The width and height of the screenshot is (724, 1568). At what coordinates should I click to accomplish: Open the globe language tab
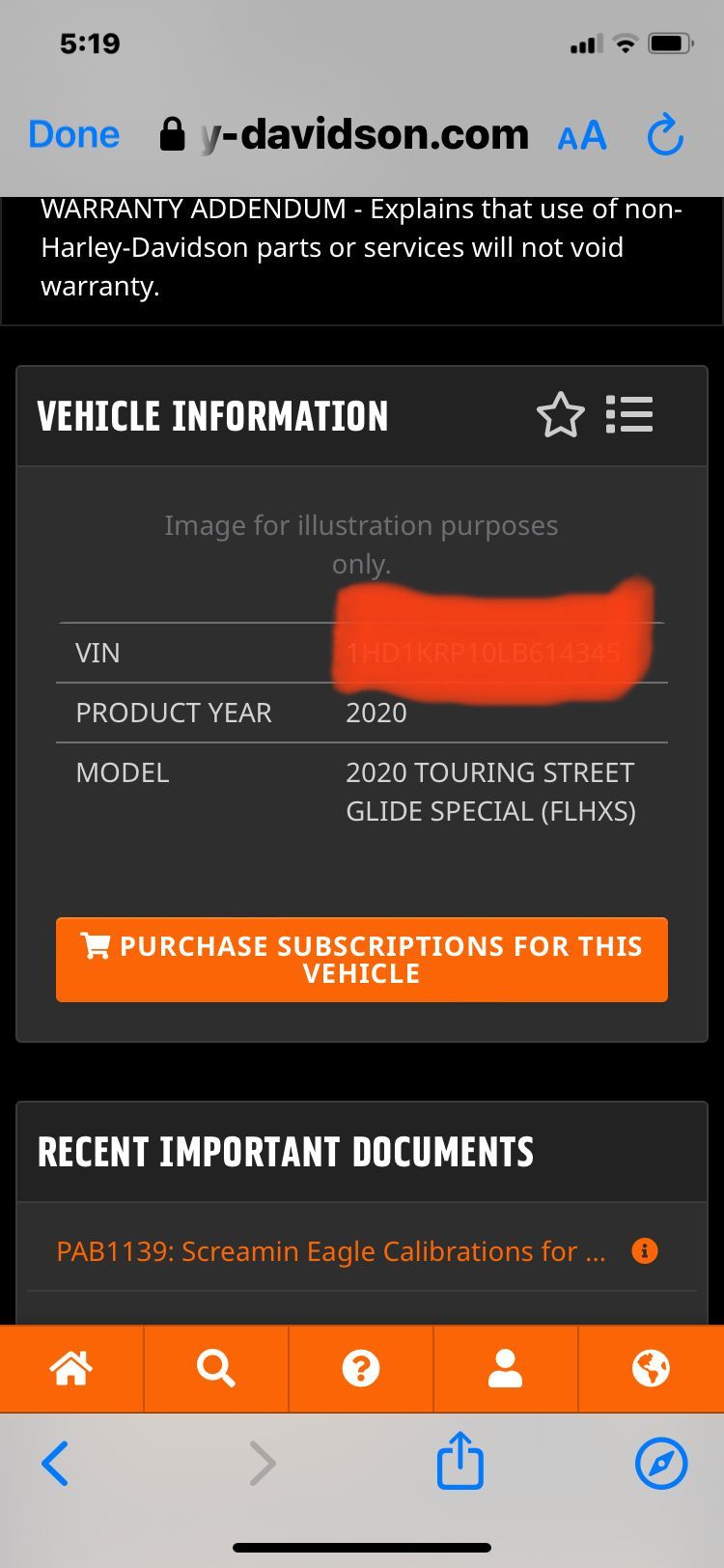(x=651, y=1368)
